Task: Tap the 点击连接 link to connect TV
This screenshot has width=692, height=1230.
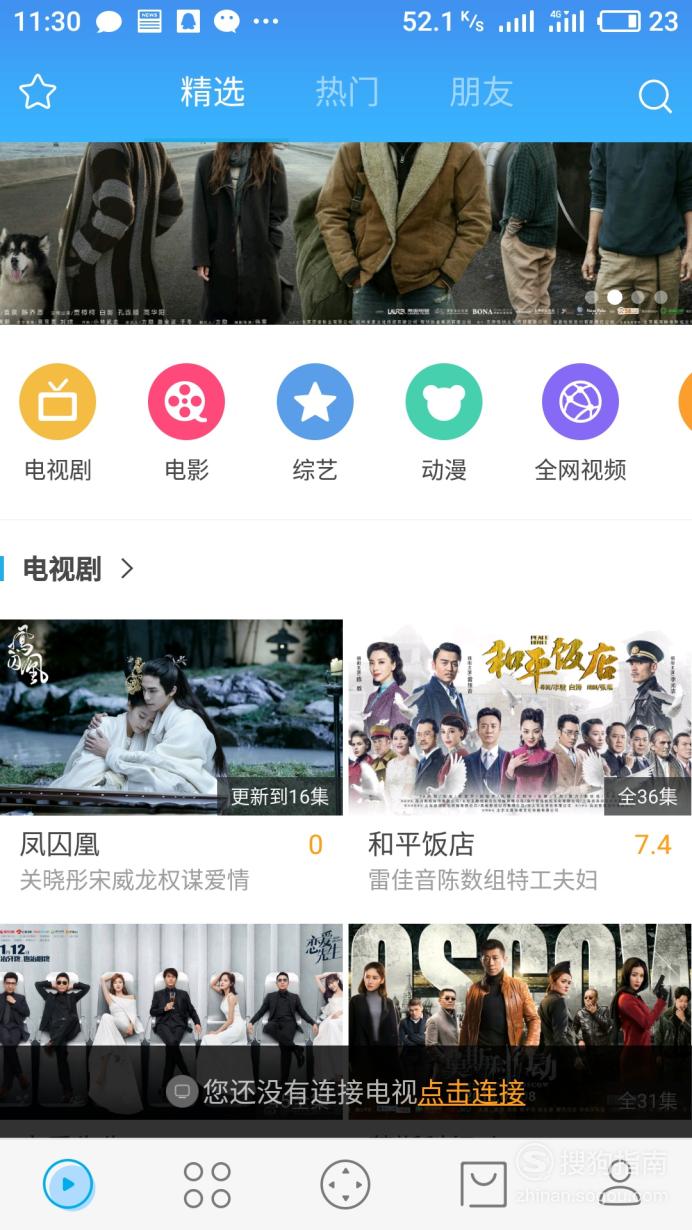Action: 472,1091
